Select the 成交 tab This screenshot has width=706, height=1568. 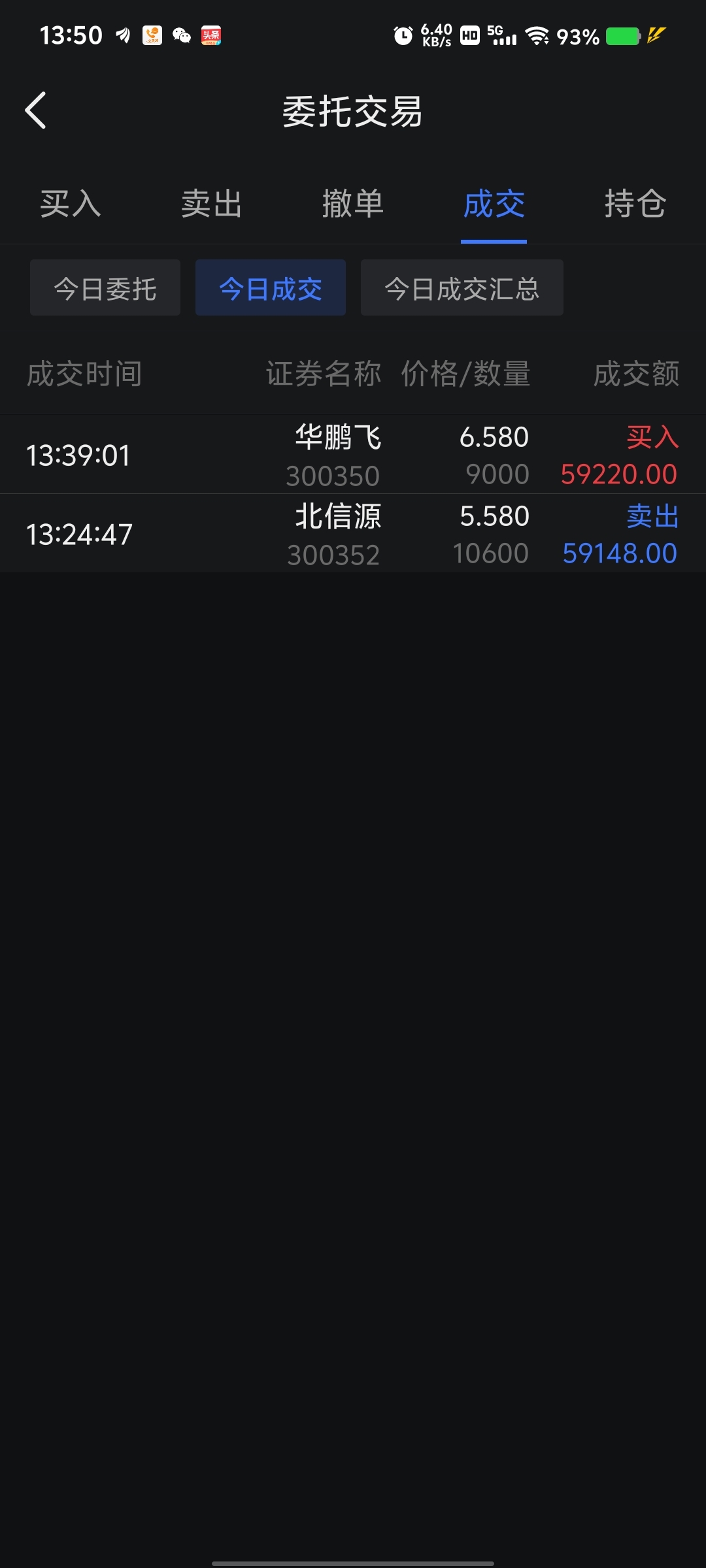tap(494, 204)
